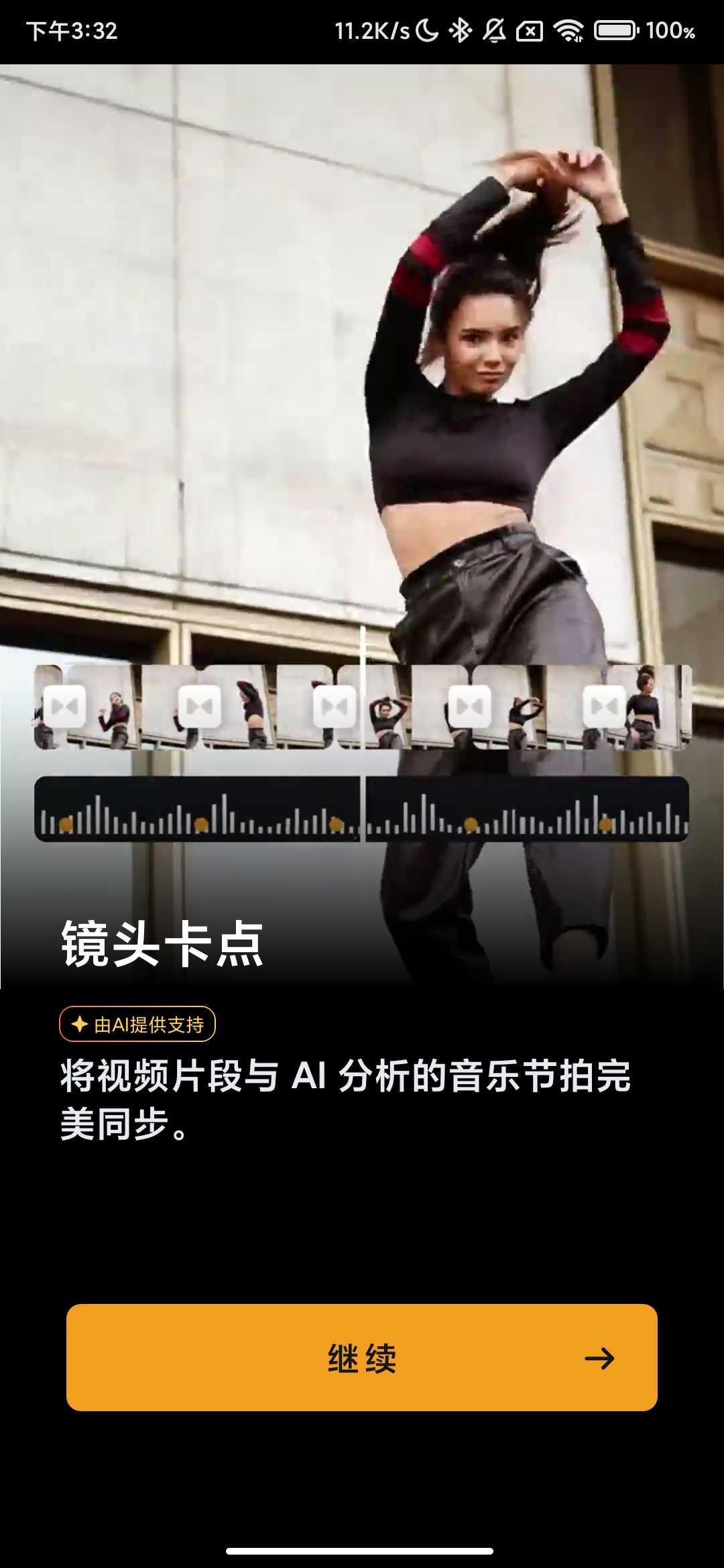This screenshot has height=1568, width=724.
Task: Tap the sparkle icon on the AI badge
Action: pyautogui.click(x=80, y=1024)
